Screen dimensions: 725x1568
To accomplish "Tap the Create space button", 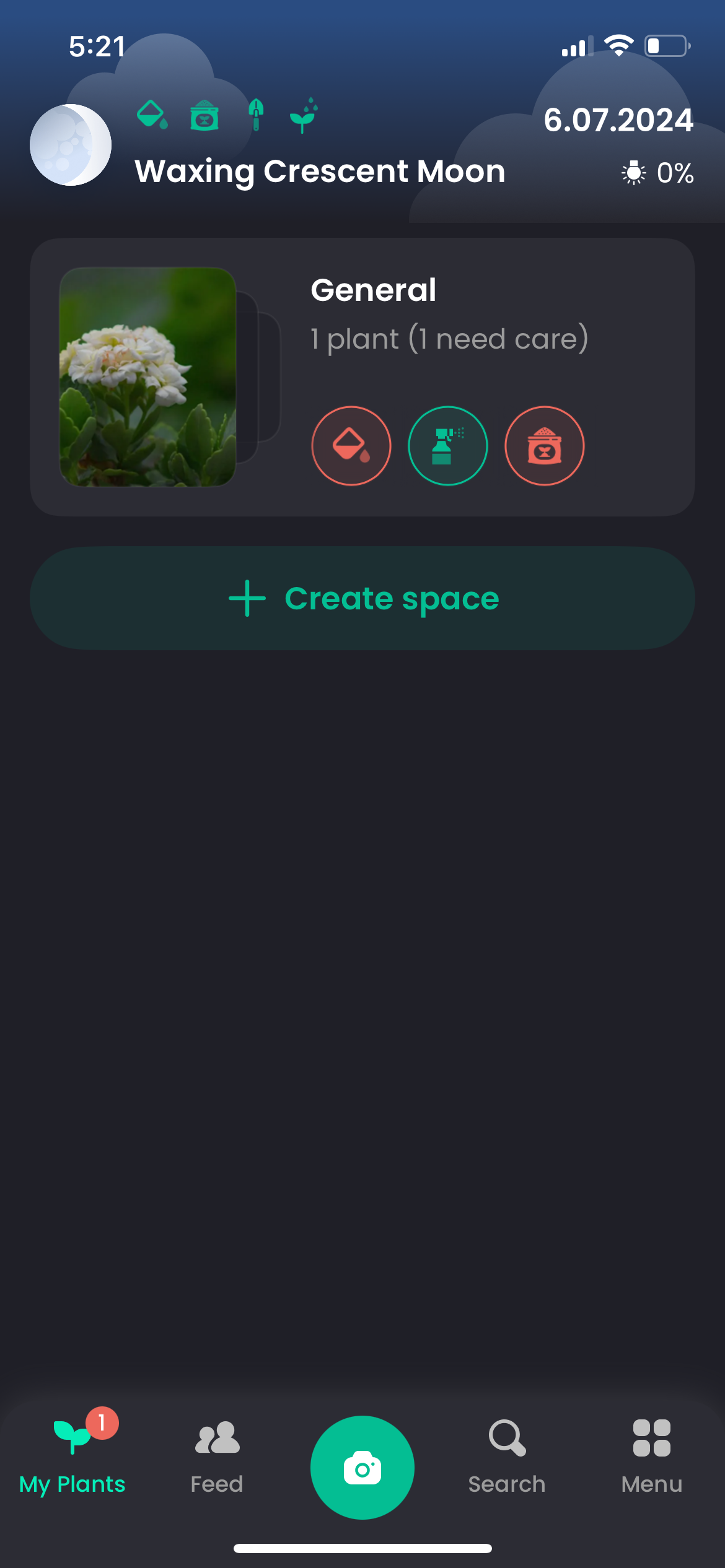I will 362,598.
